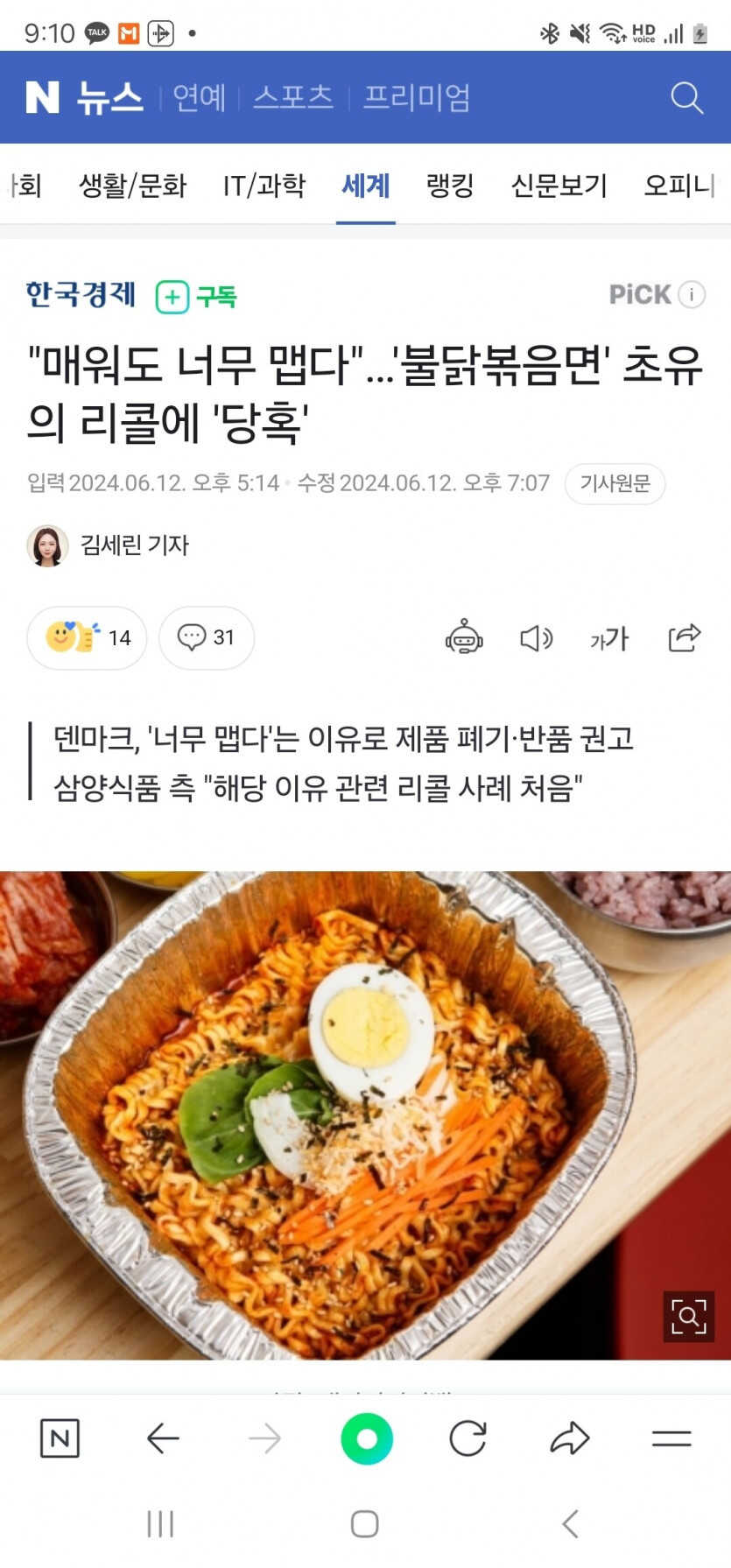731x1568 pixels.
Task: Open the AI summary robot icon
Action: [464, 637]
